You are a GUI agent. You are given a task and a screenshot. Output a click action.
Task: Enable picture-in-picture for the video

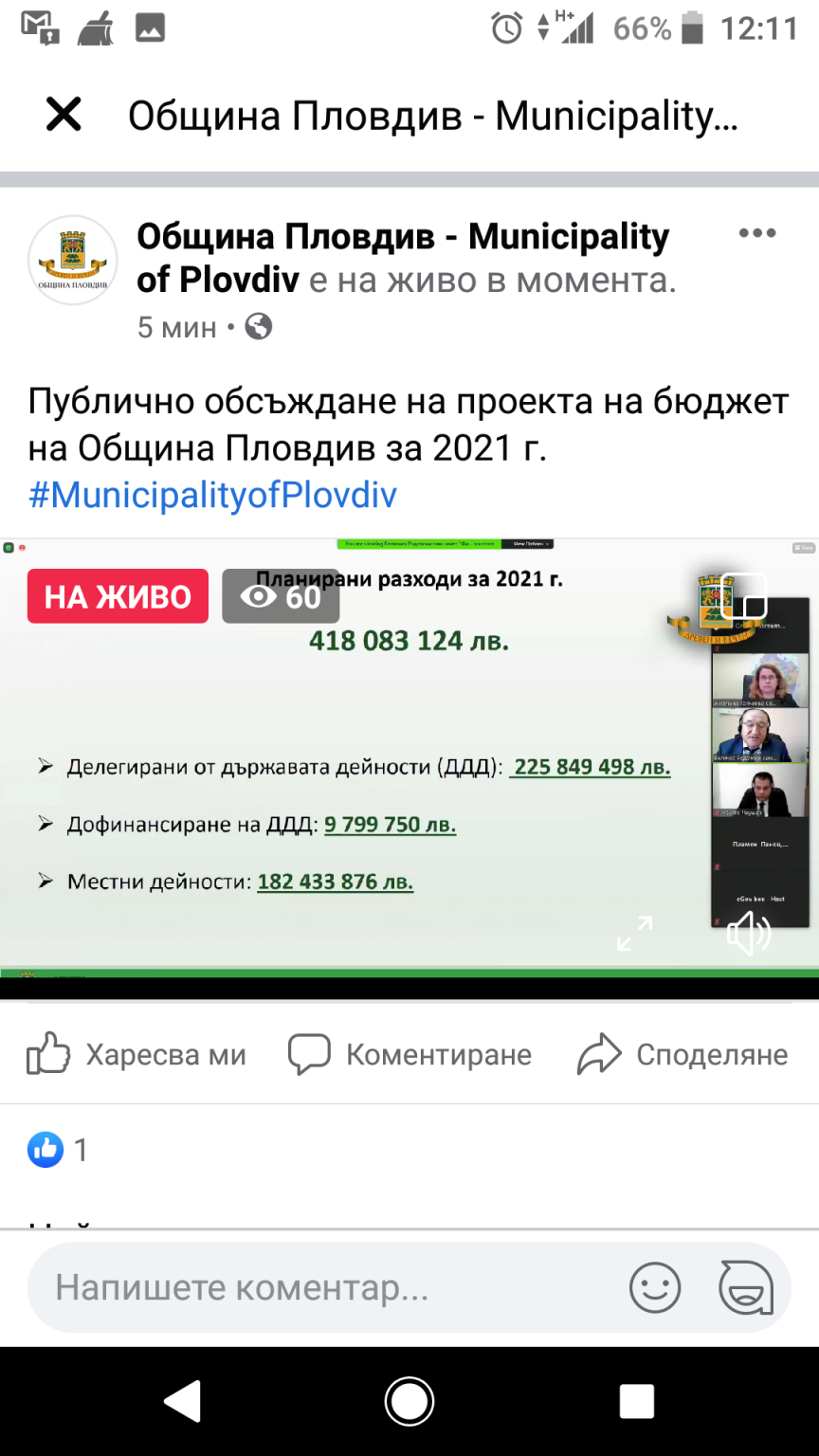click(744, 596)
